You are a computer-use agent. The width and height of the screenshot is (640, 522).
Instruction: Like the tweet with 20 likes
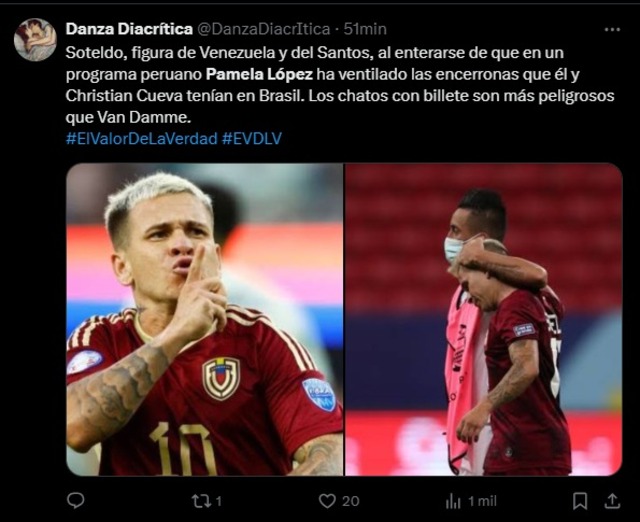[324, 500]
